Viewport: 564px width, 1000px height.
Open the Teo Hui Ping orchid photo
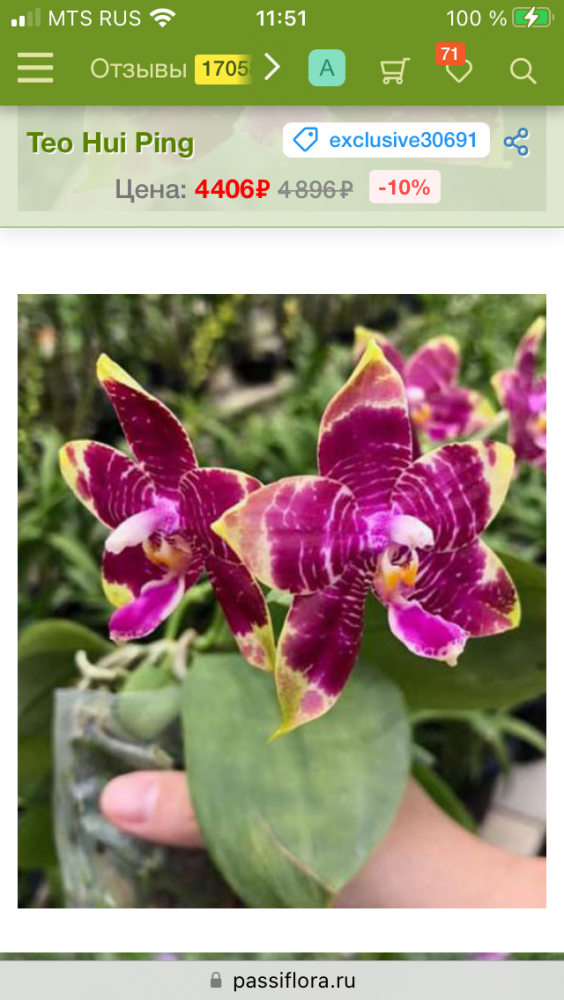(282, 601)
